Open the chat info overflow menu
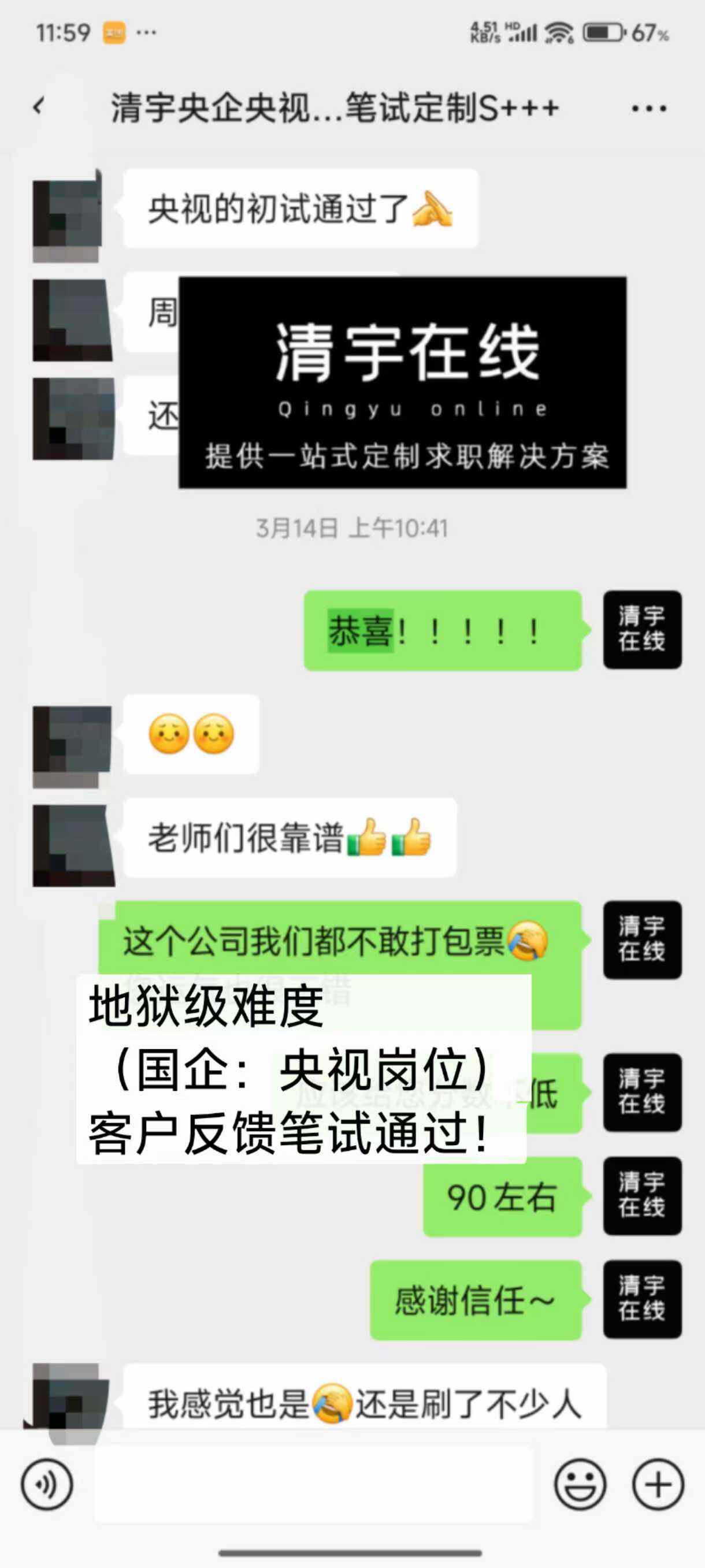Viewport: 705px width, 1568px height. point(648,109)
